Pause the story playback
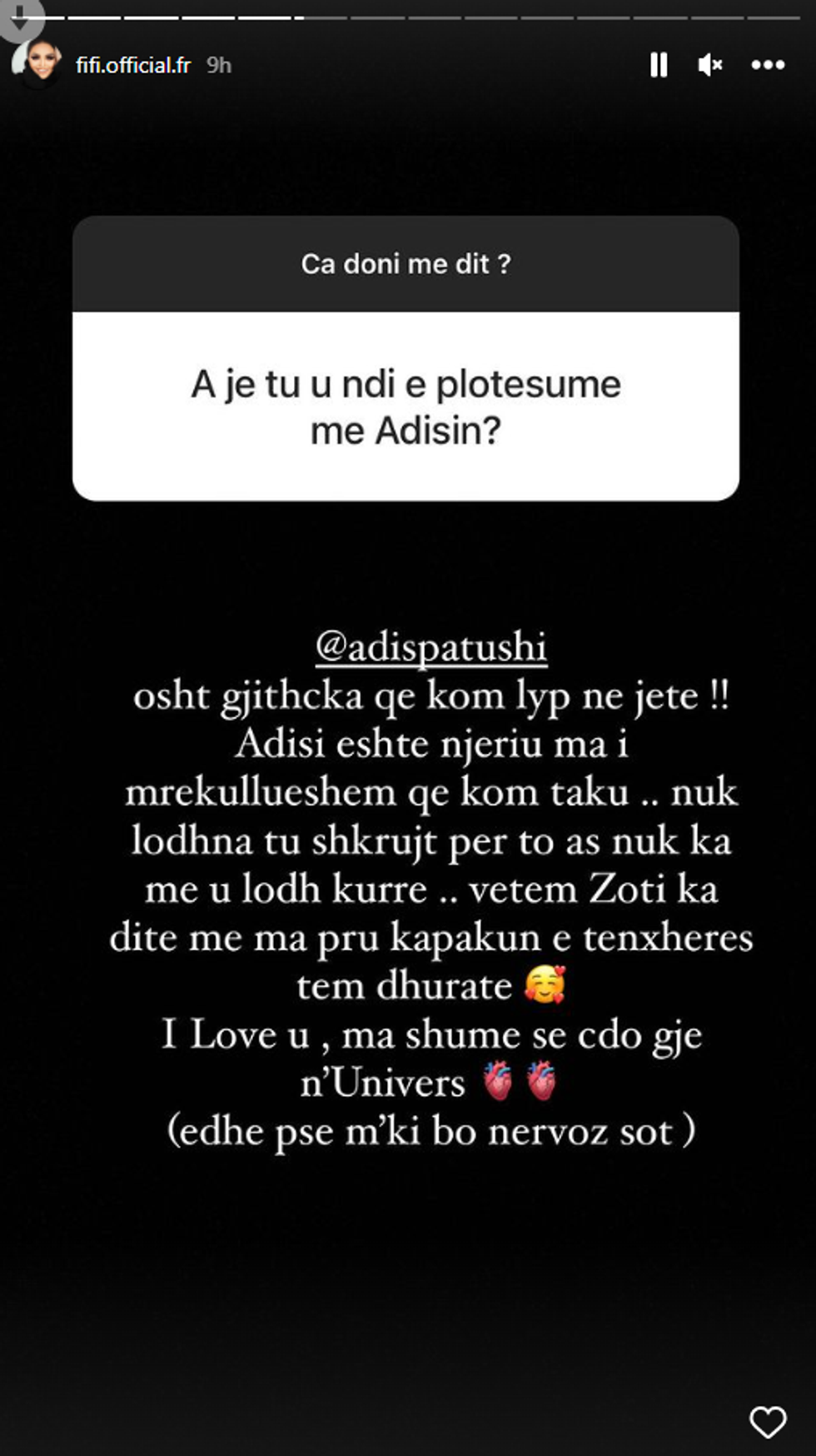 click(659, 65)
